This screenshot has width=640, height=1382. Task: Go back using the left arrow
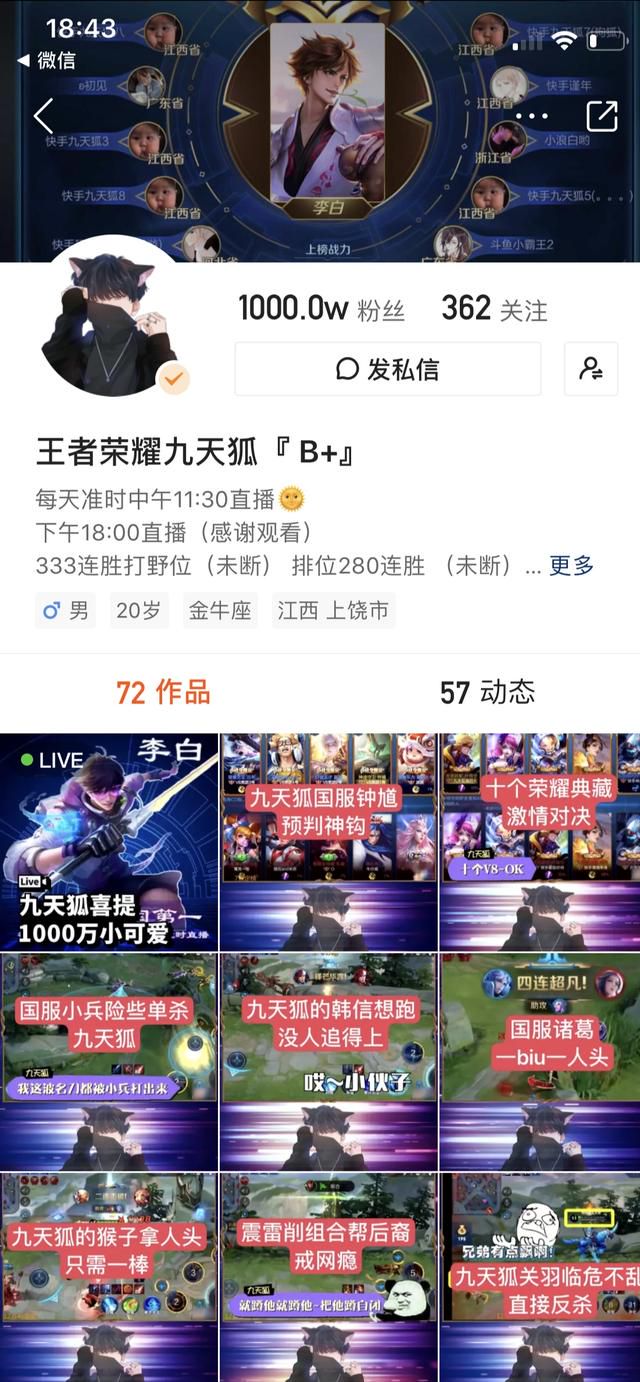click(43, 117)
